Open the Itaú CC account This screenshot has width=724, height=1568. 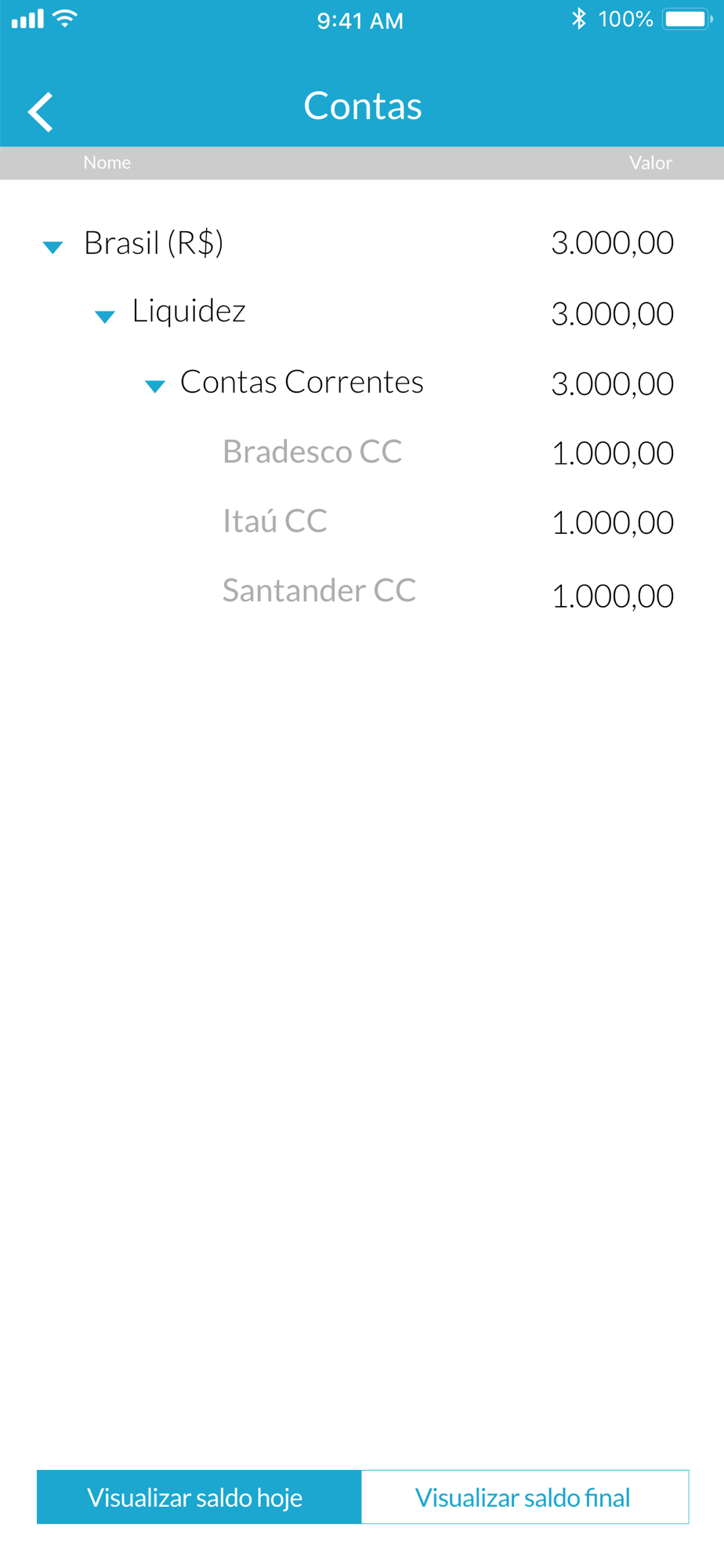[274, 521]
